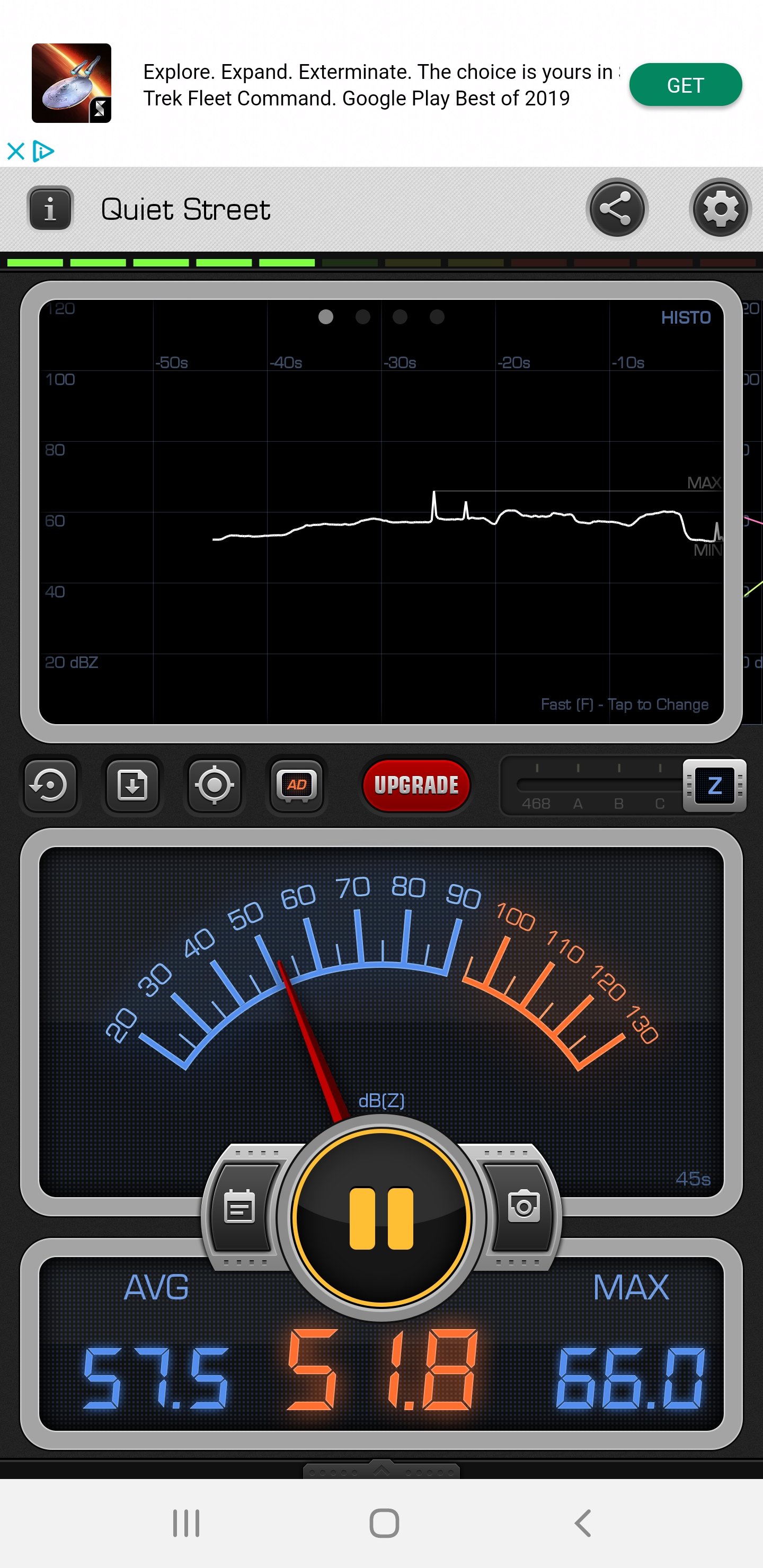Open the info button beside Quiet Street
763x1568 pixels.
pyautogui.click(x=50, y=209)
